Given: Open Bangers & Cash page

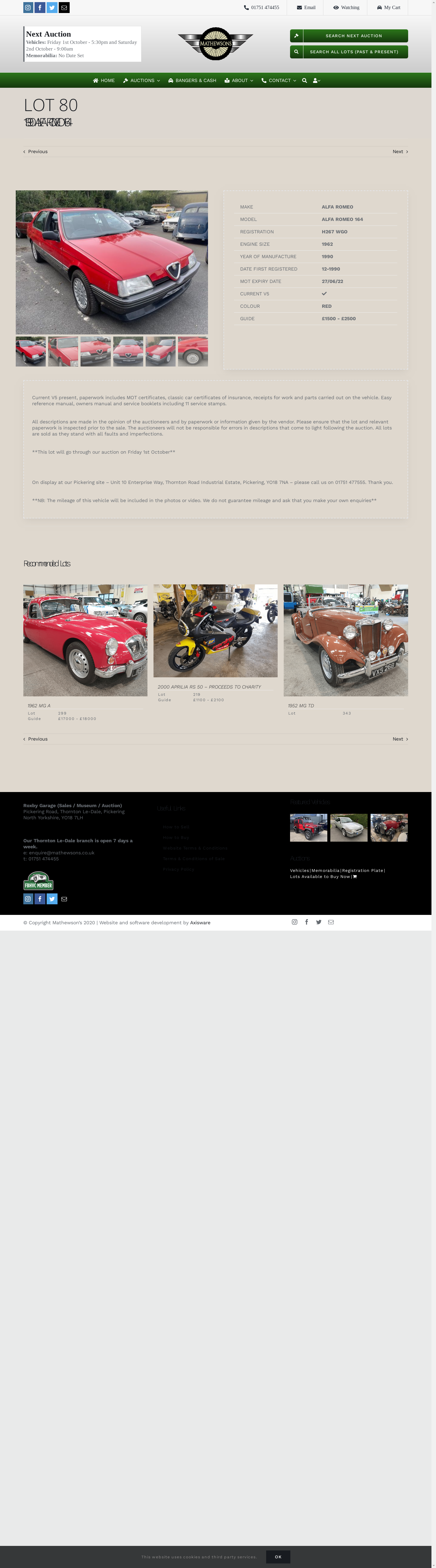Looking at the screenshot, I should [x=192, y=80].
